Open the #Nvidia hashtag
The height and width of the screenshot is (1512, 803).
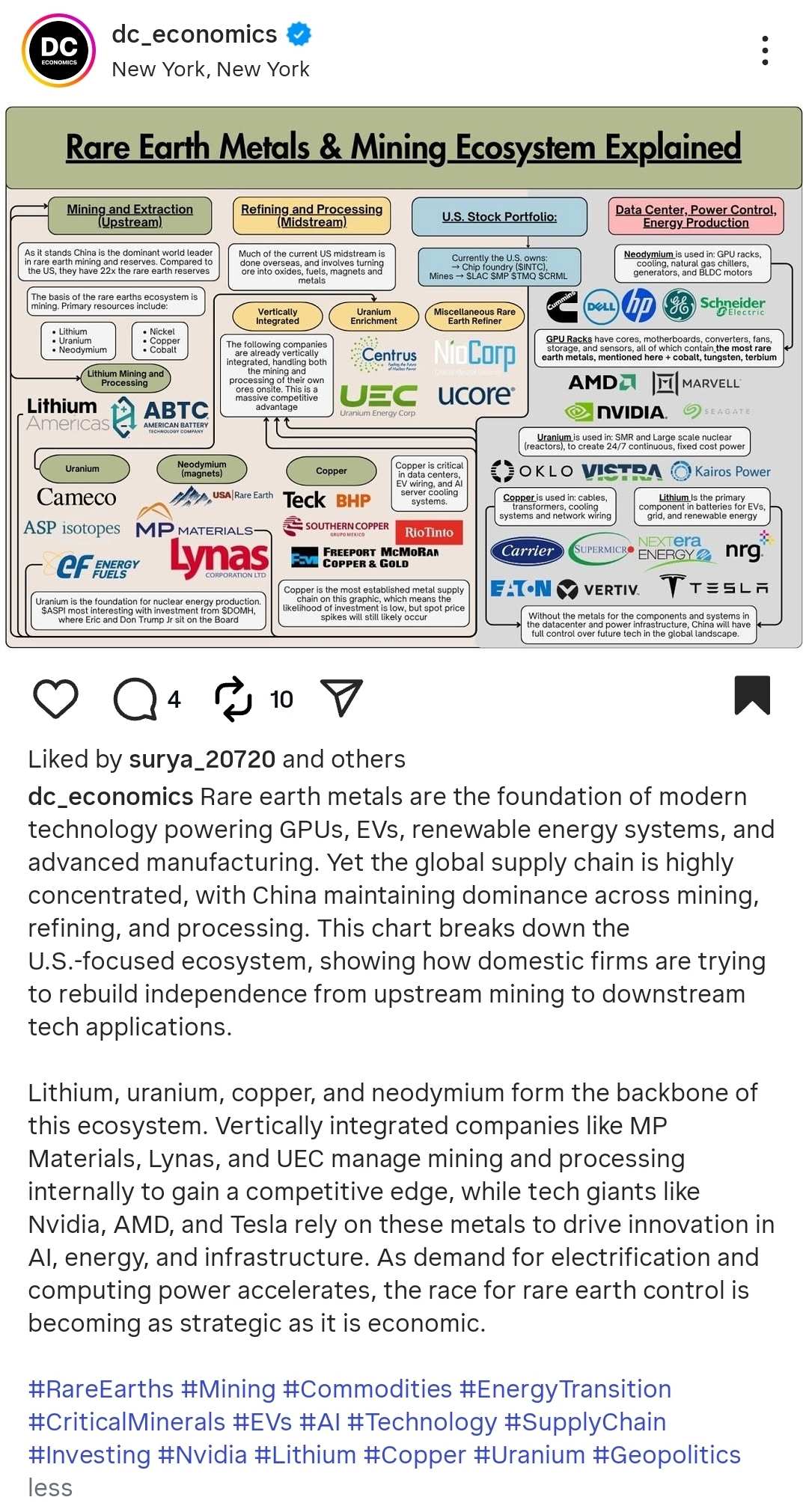(x=202, y=1454)
